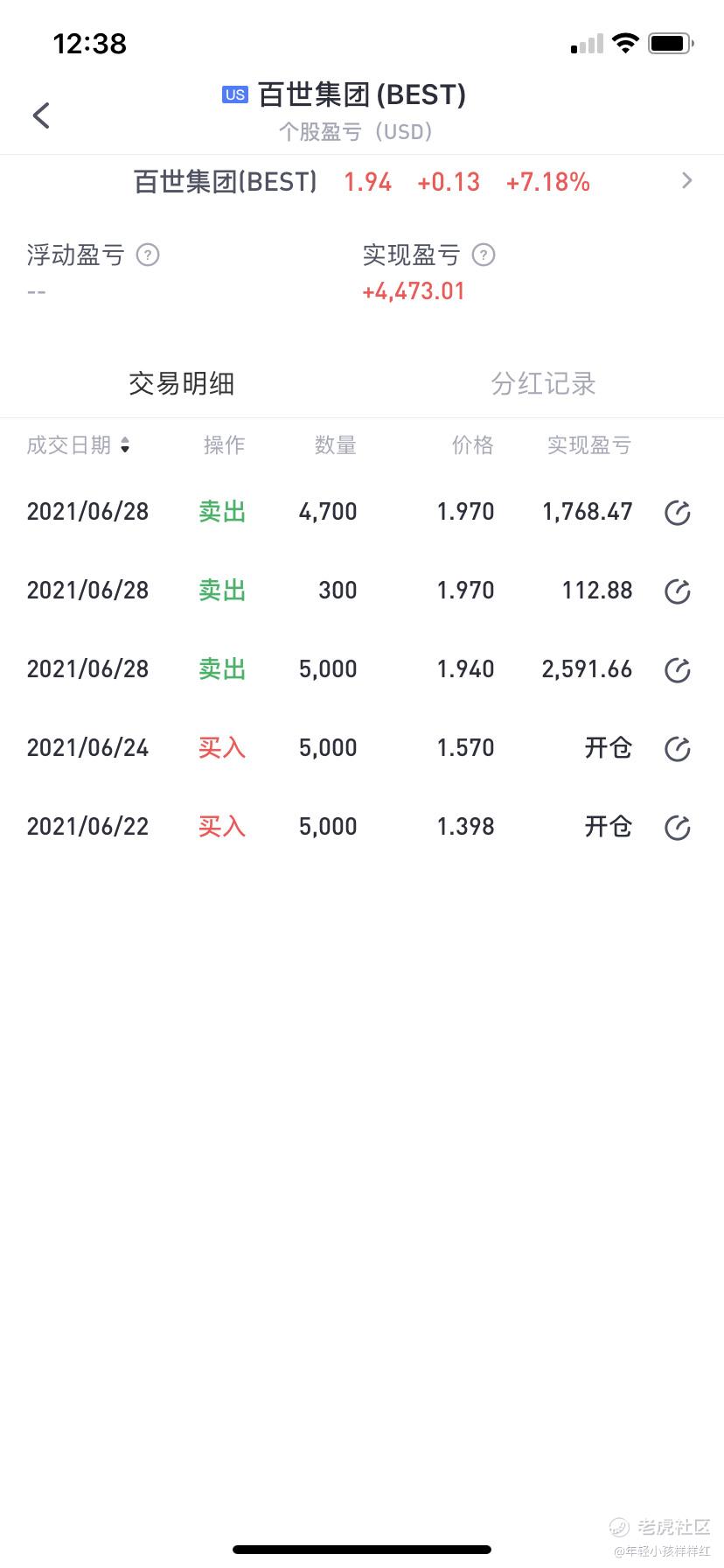Go back using the top-left arrow
Screen dimensions: 724x1568
click(41, 115)
